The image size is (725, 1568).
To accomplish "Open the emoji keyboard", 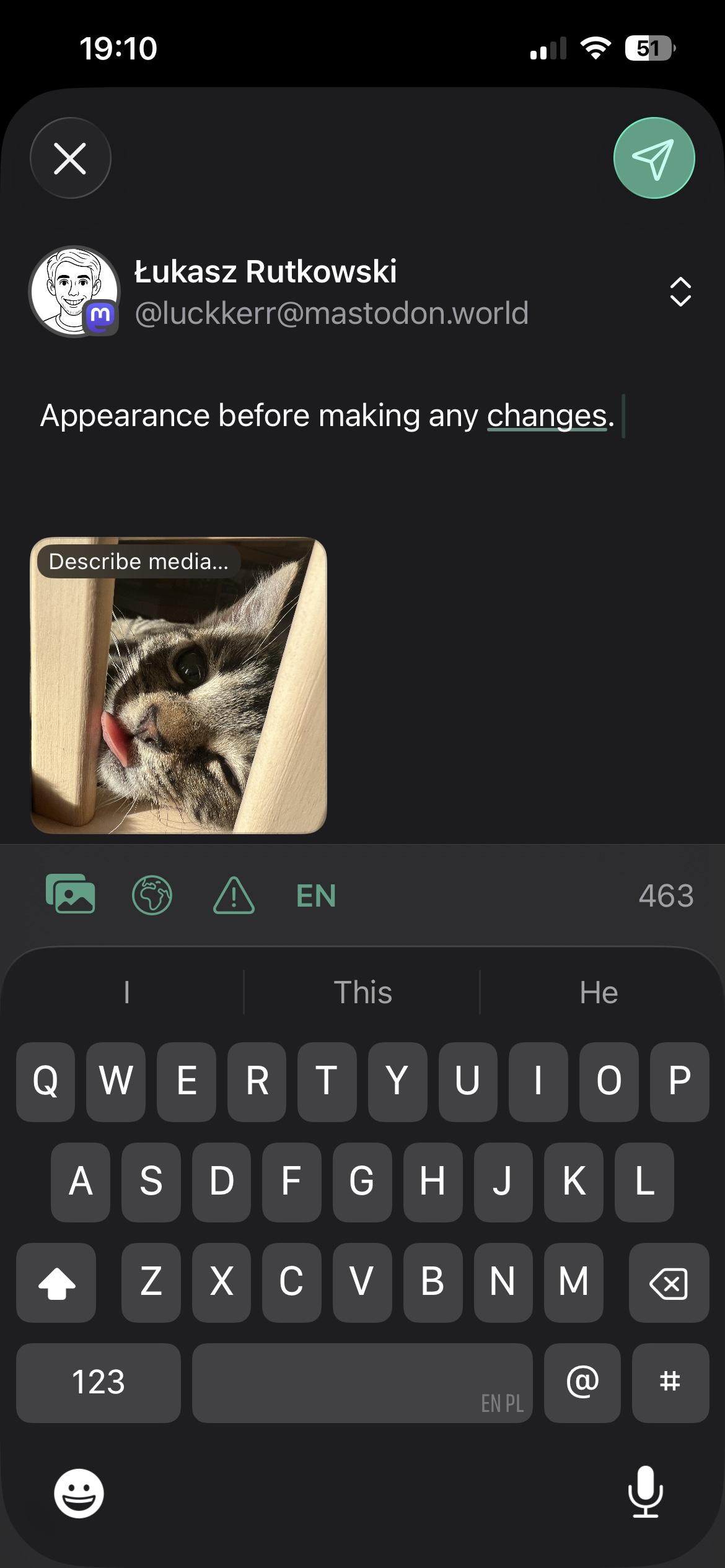I will (x=79, y=1493).
